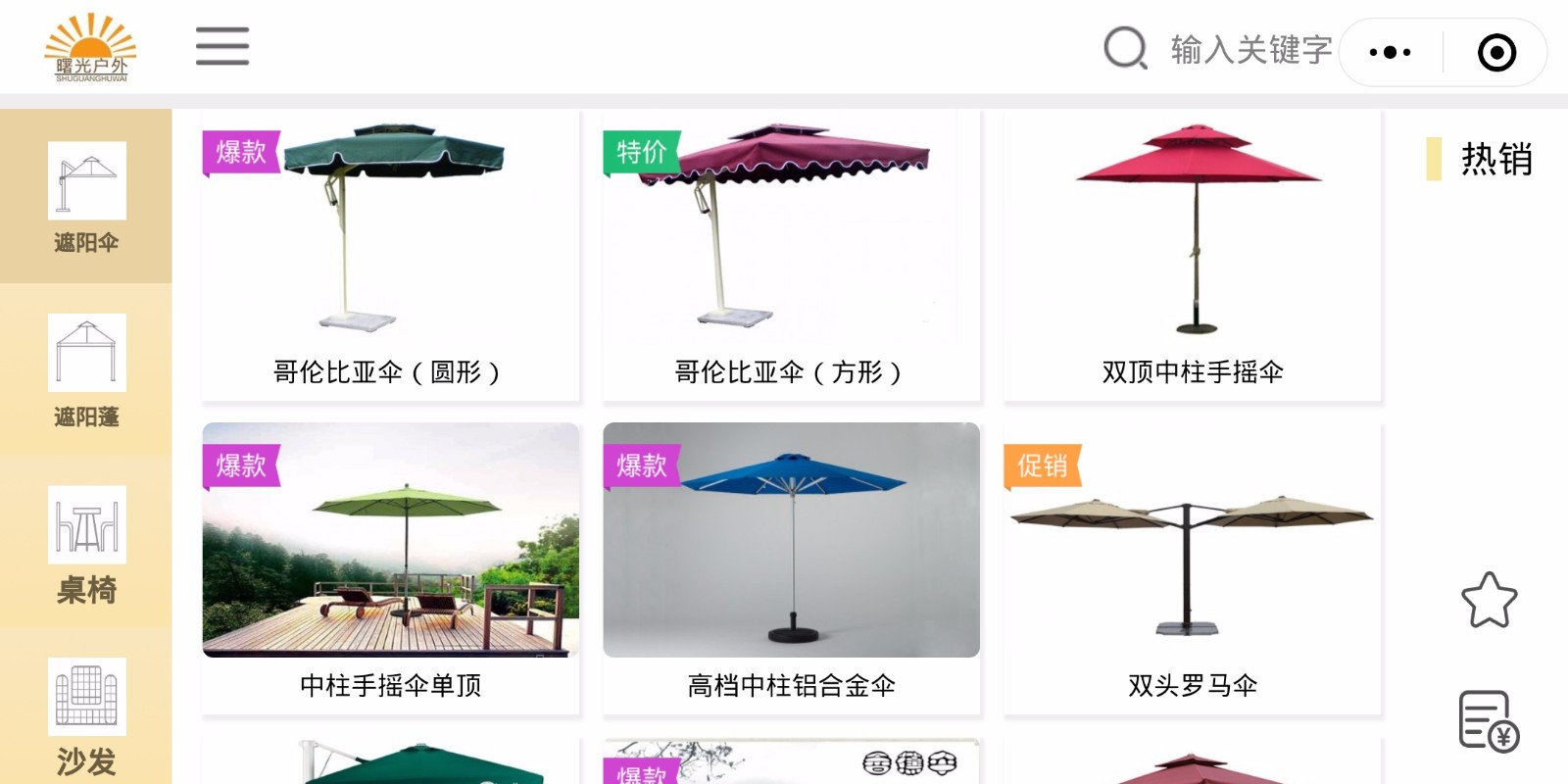
Task: View 中柱手摇伞单顶 product
Action: coord(390,568)
